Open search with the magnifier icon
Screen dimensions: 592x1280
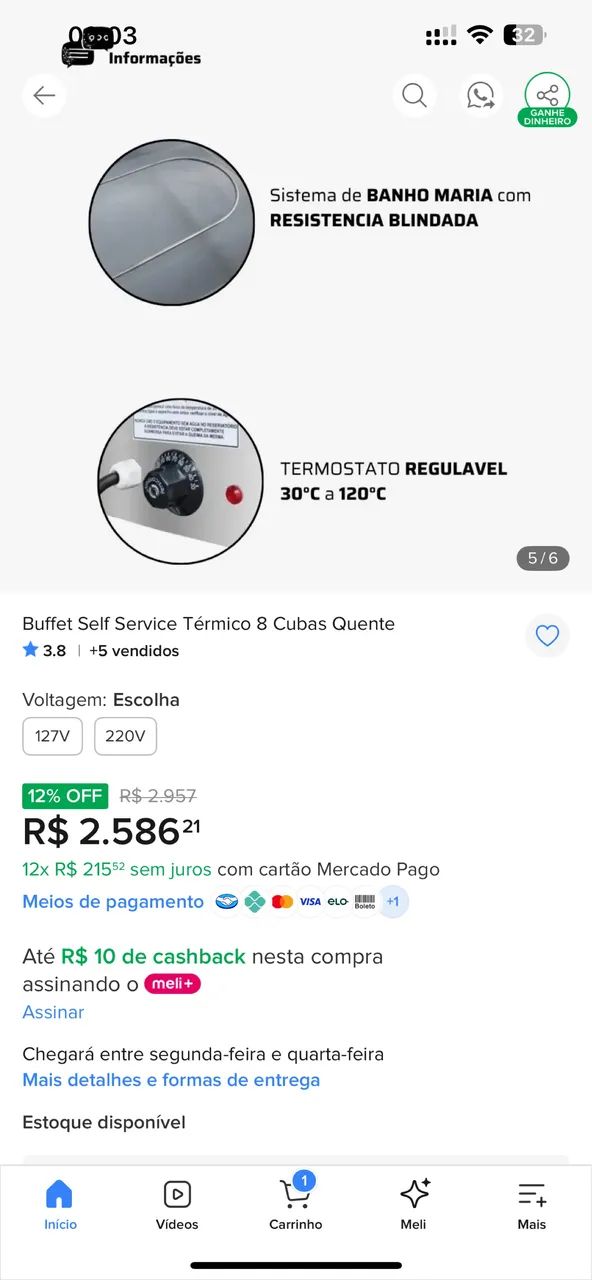[414, 96]
